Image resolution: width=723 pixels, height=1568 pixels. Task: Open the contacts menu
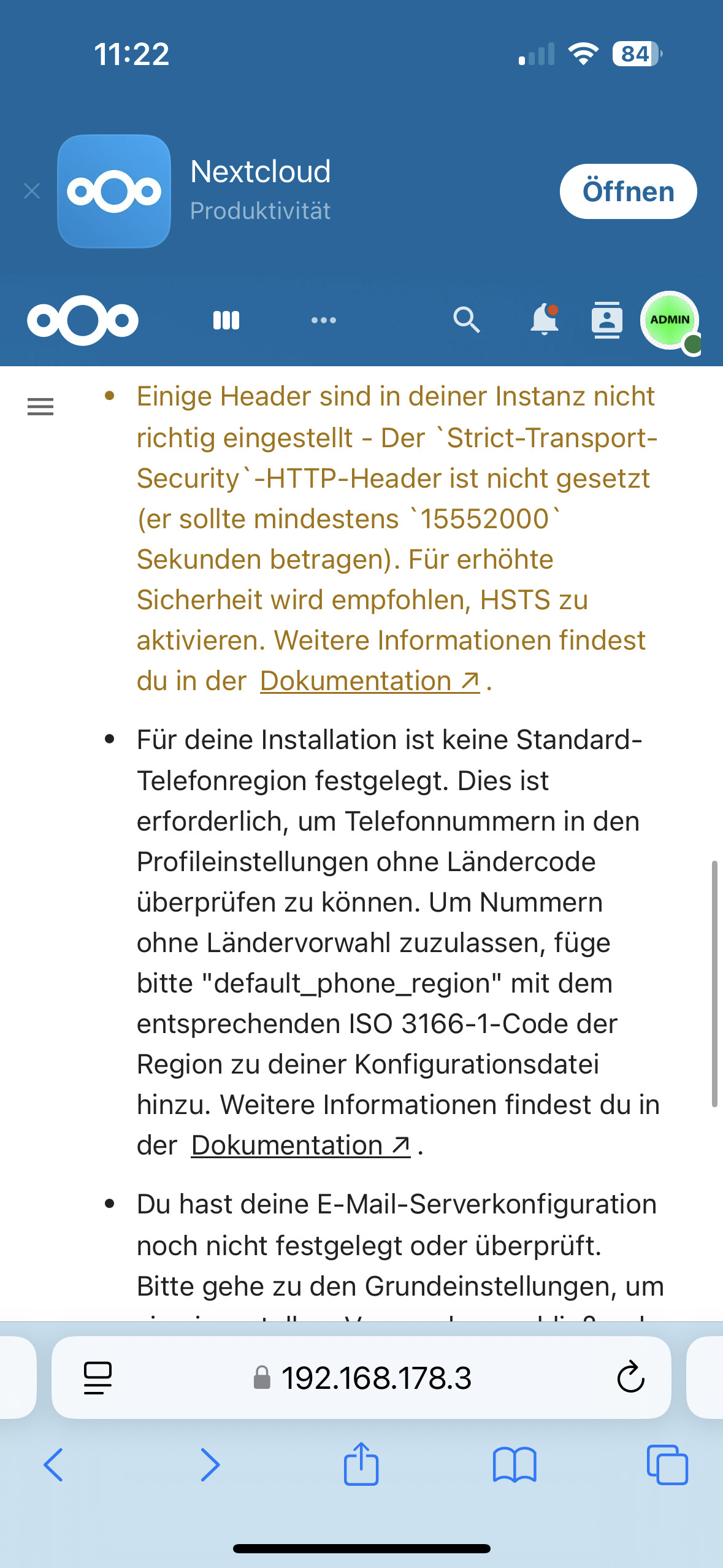[x=606, y=320]
